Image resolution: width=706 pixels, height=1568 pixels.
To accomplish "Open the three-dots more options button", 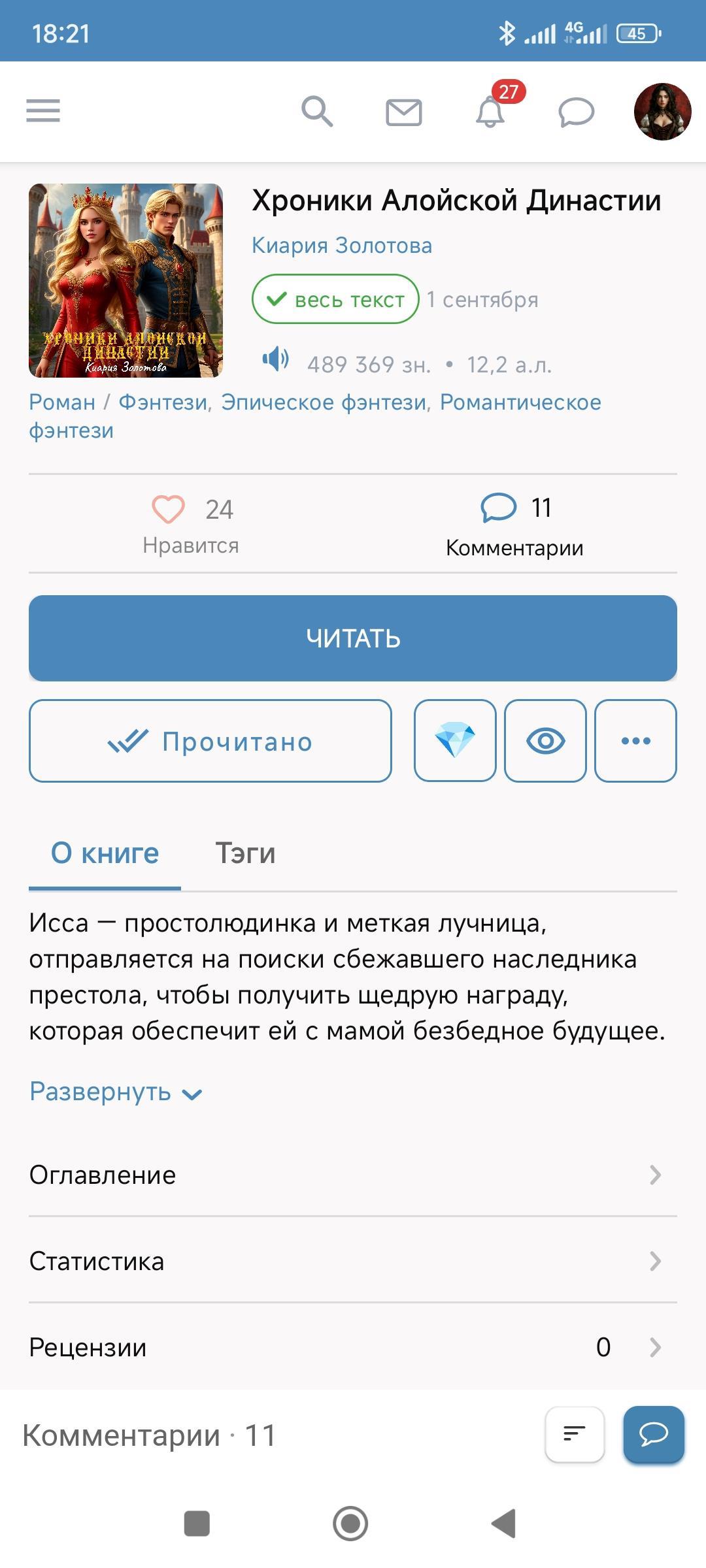I will [635, 741].
